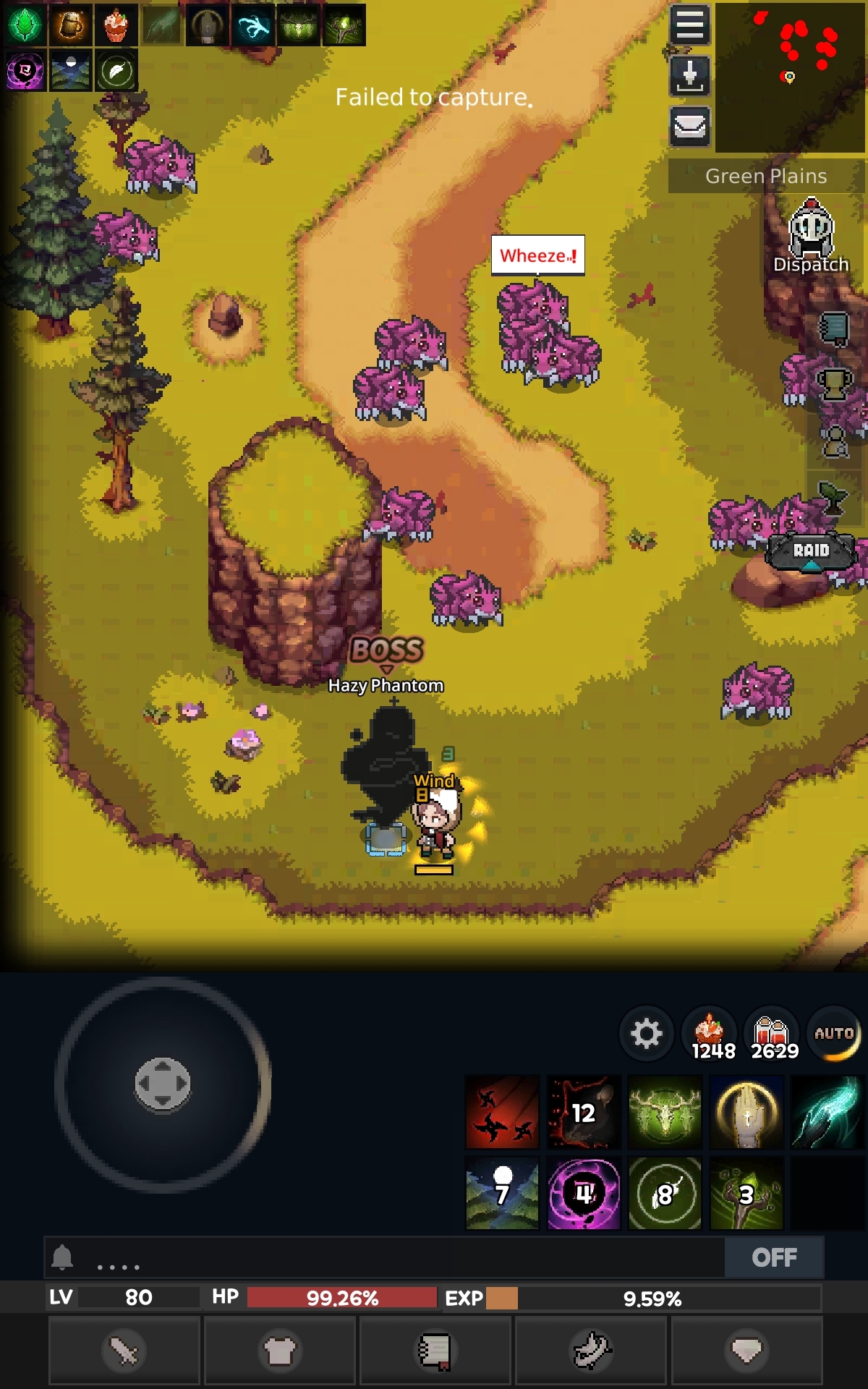Open the weapon sword tab
868x1389 pixels.
click(124, 1351)
